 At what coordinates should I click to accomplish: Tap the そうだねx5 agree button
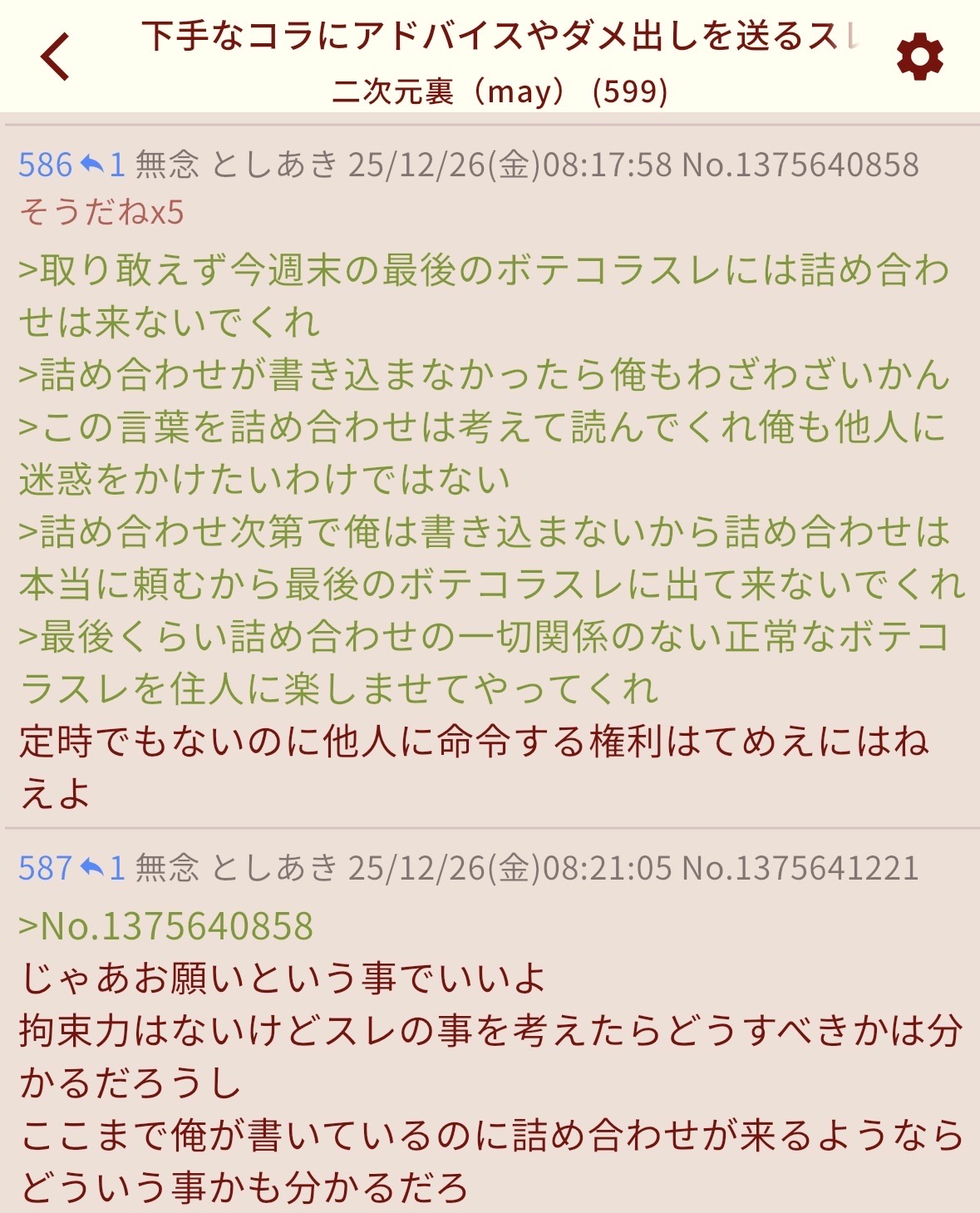(x=101, y=212)
